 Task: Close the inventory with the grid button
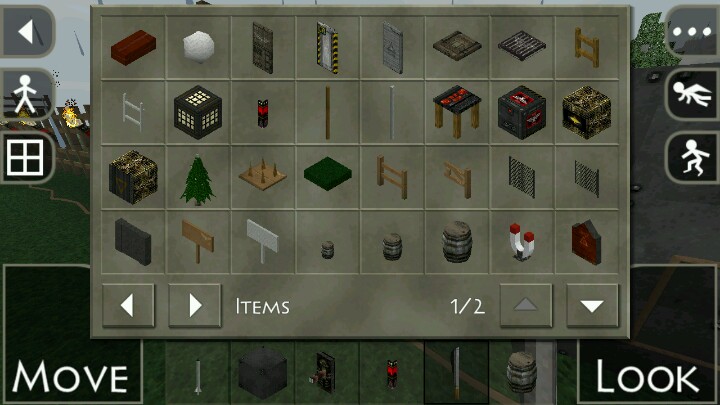[x=25, y=158]
